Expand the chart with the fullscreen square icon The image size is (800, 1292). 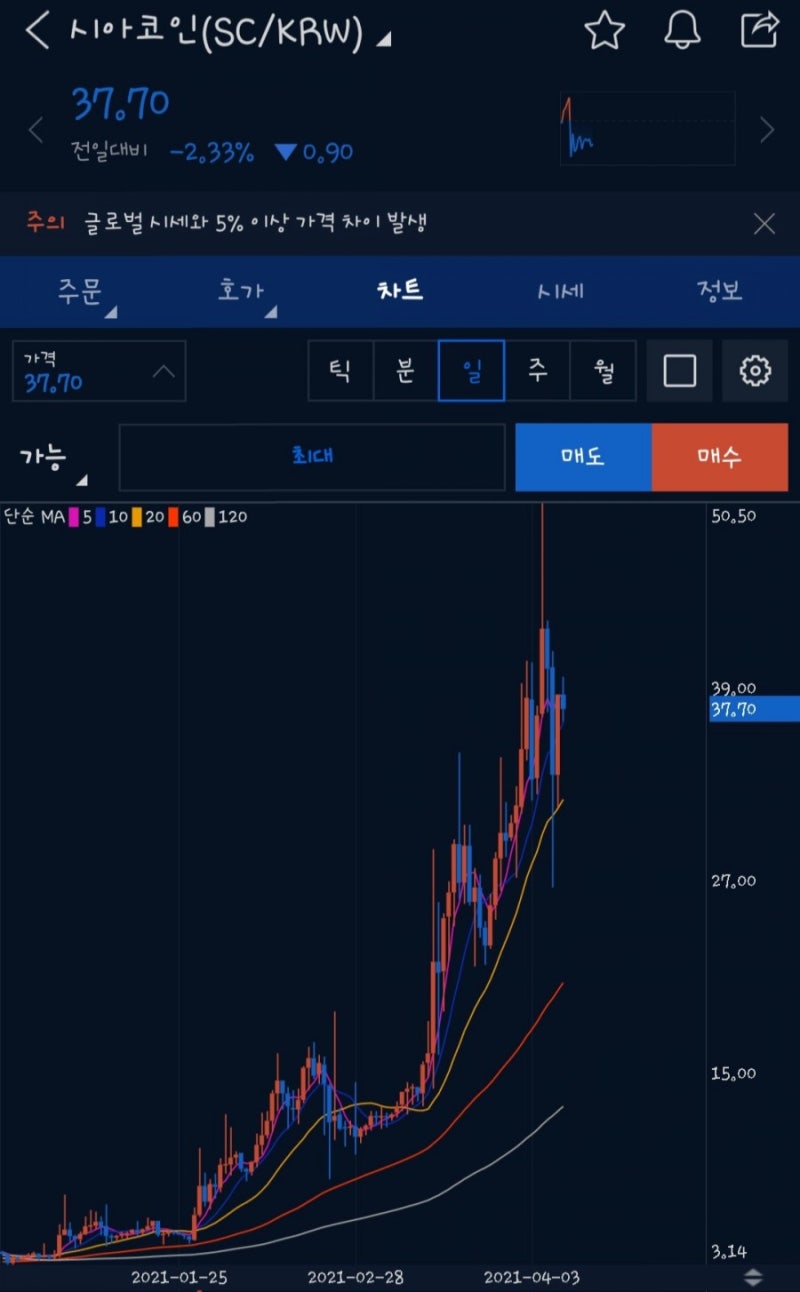(x=679, y=371)
